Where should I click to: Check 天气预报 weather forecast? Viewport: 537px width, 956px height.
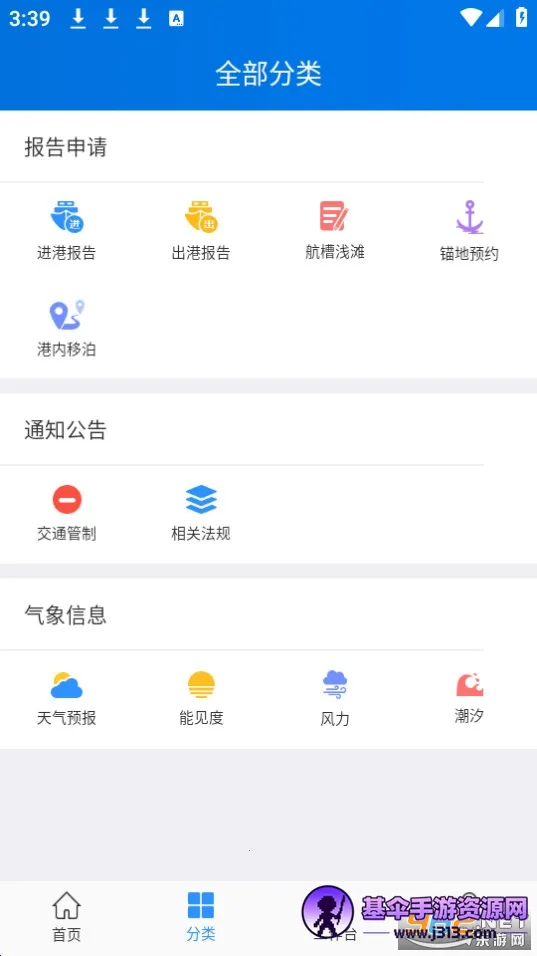[x=66, y=699]
